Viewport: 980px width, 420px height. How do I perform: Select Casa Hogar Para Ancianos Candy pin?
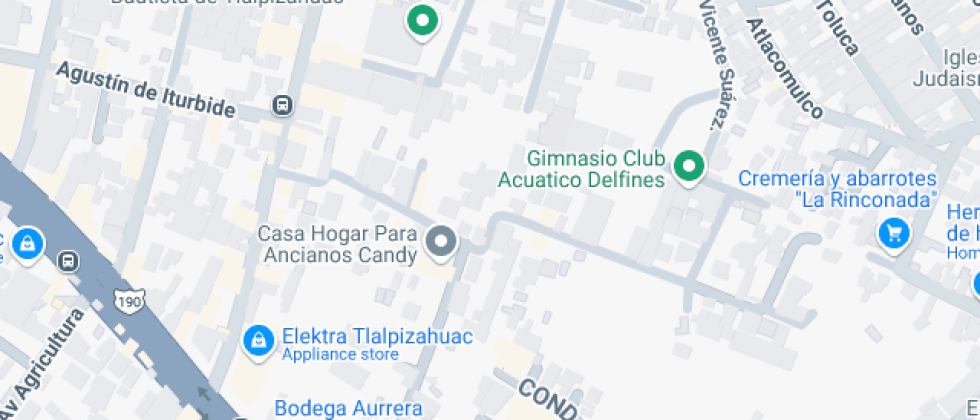click(x=441, y=242)
